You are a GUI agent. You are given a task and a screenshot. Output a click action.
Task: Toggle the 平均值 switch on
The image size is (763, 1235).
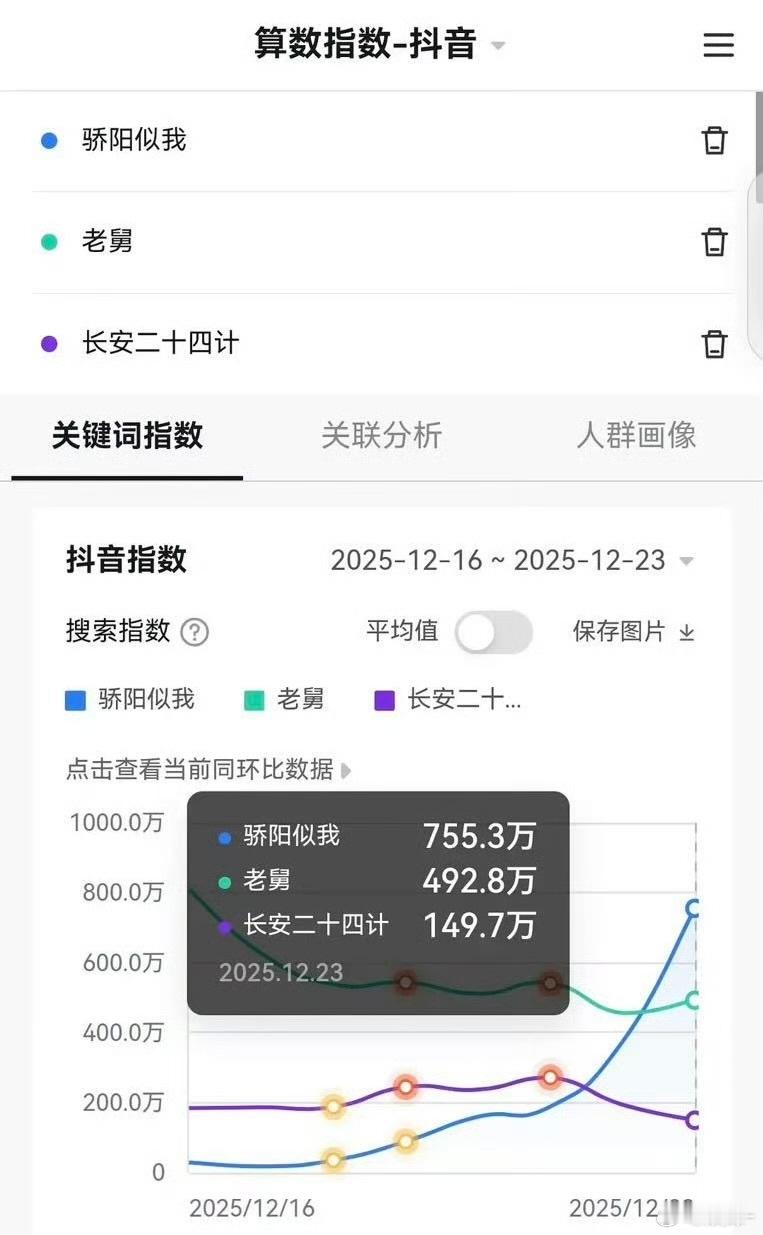[x=493, y=632]
